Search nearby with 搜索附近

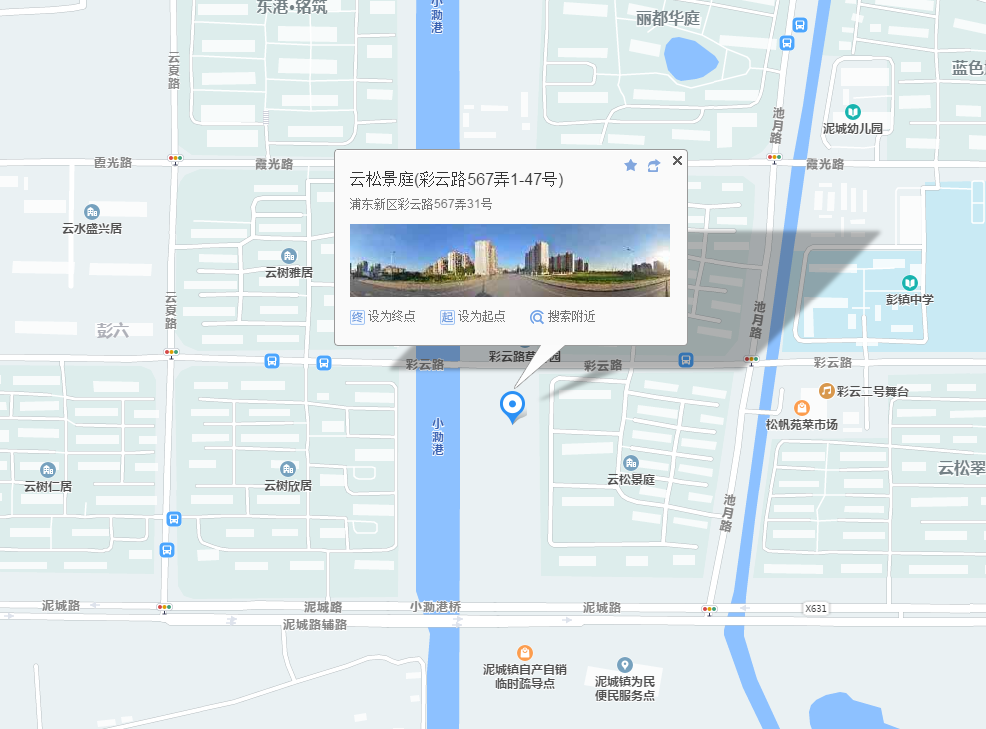tap(562, 316)
